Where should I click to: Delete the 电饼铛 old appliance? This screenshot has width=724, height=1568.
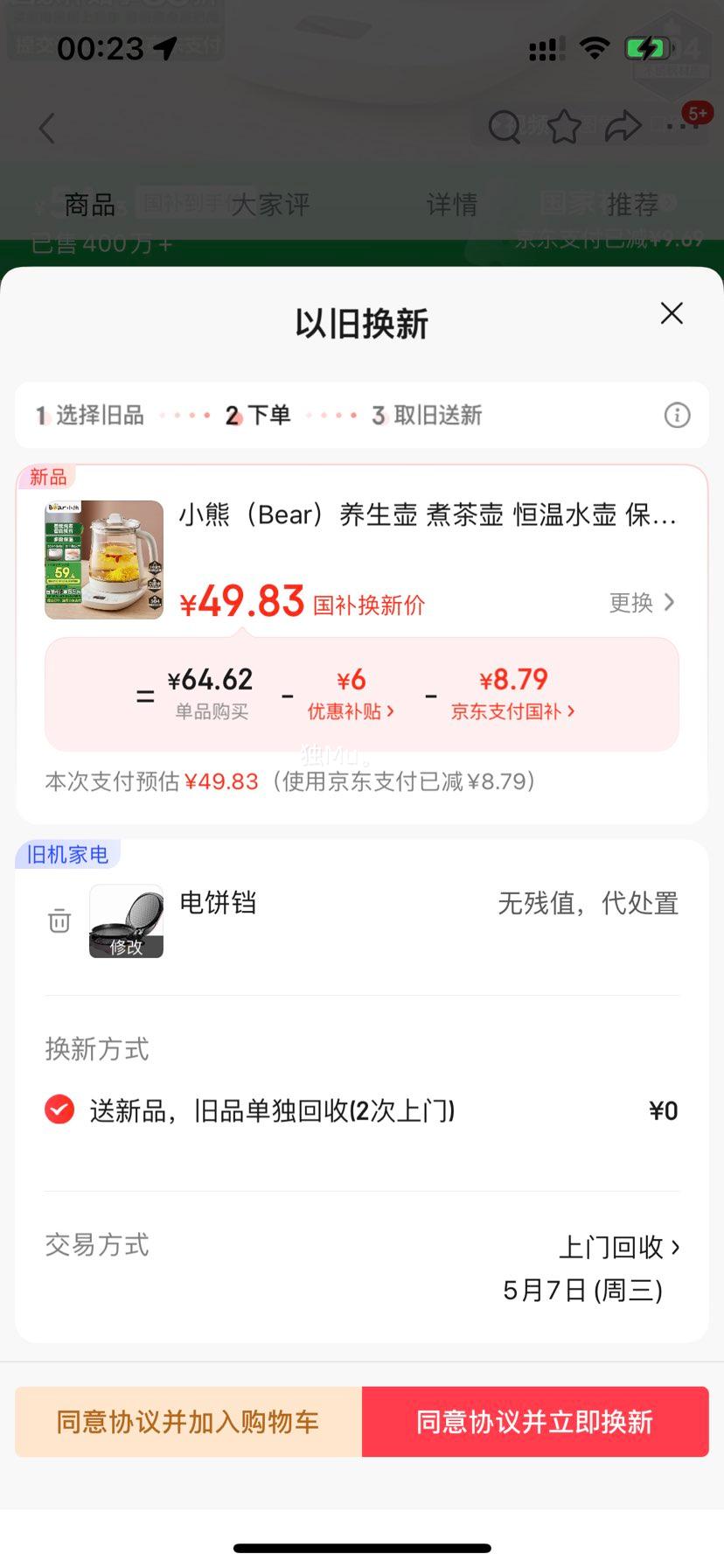59,920
